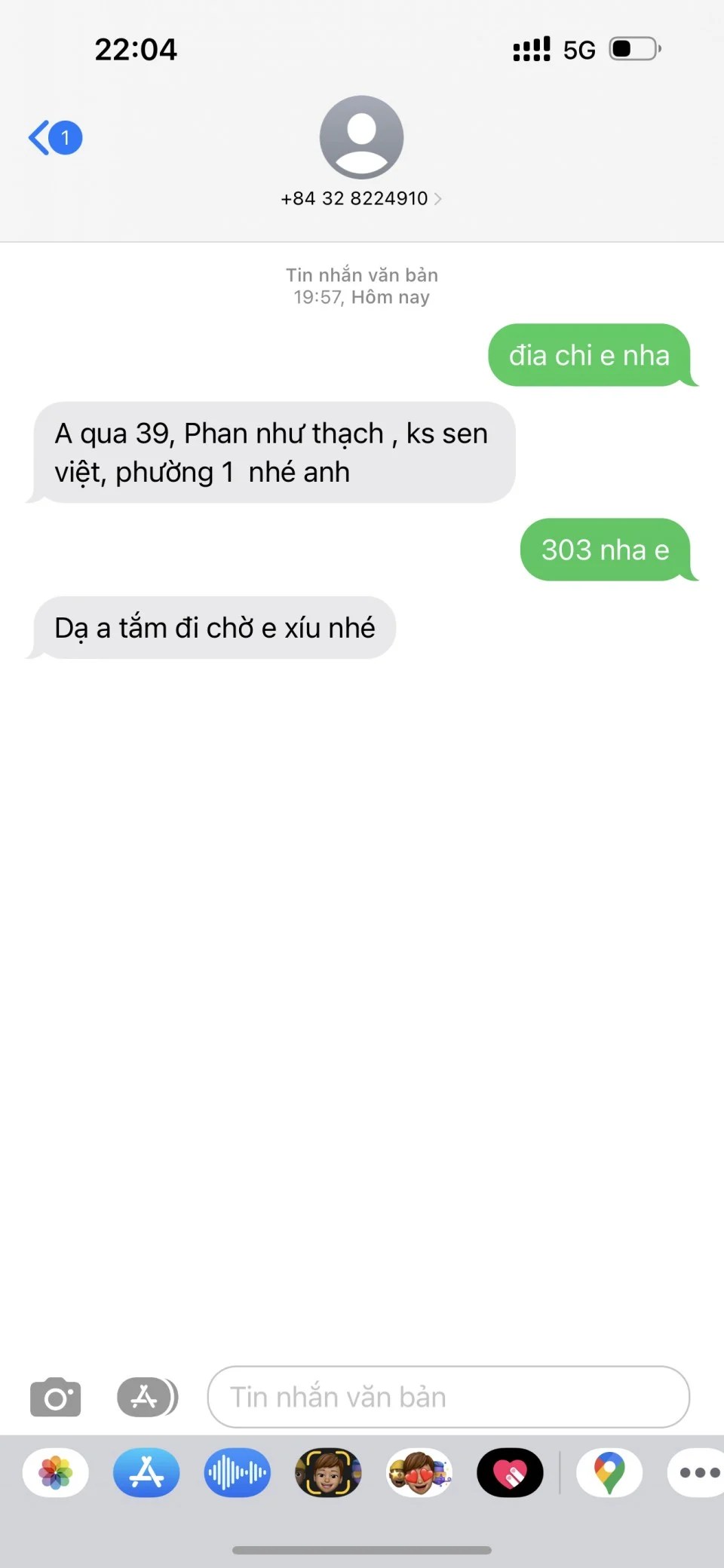This screenshot has width=724, height=1568.
Task: Open Digital Touch heart icon
Action: pyautogui.click(x=510, y=1472)
